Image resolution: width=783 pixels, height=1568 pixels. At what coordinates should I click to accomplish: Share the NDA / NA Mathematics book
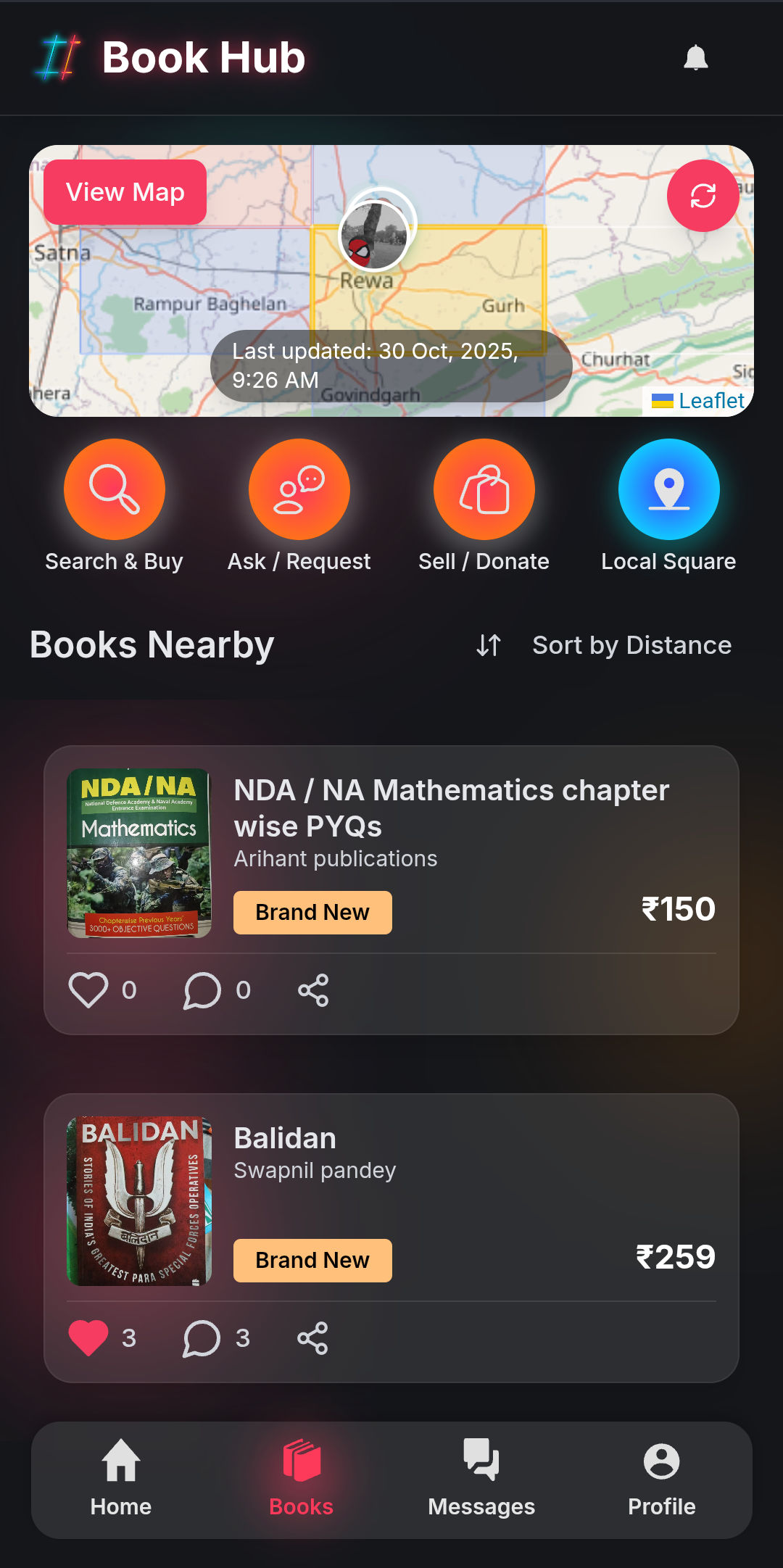(x=313, y=990)
